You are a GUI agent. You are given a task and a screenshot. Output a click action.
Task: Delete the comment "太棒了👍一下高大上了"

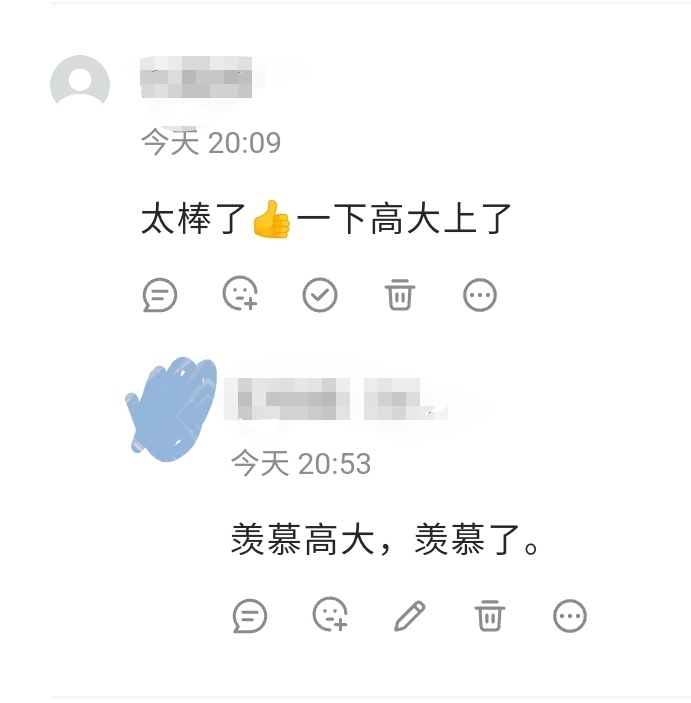400,295
